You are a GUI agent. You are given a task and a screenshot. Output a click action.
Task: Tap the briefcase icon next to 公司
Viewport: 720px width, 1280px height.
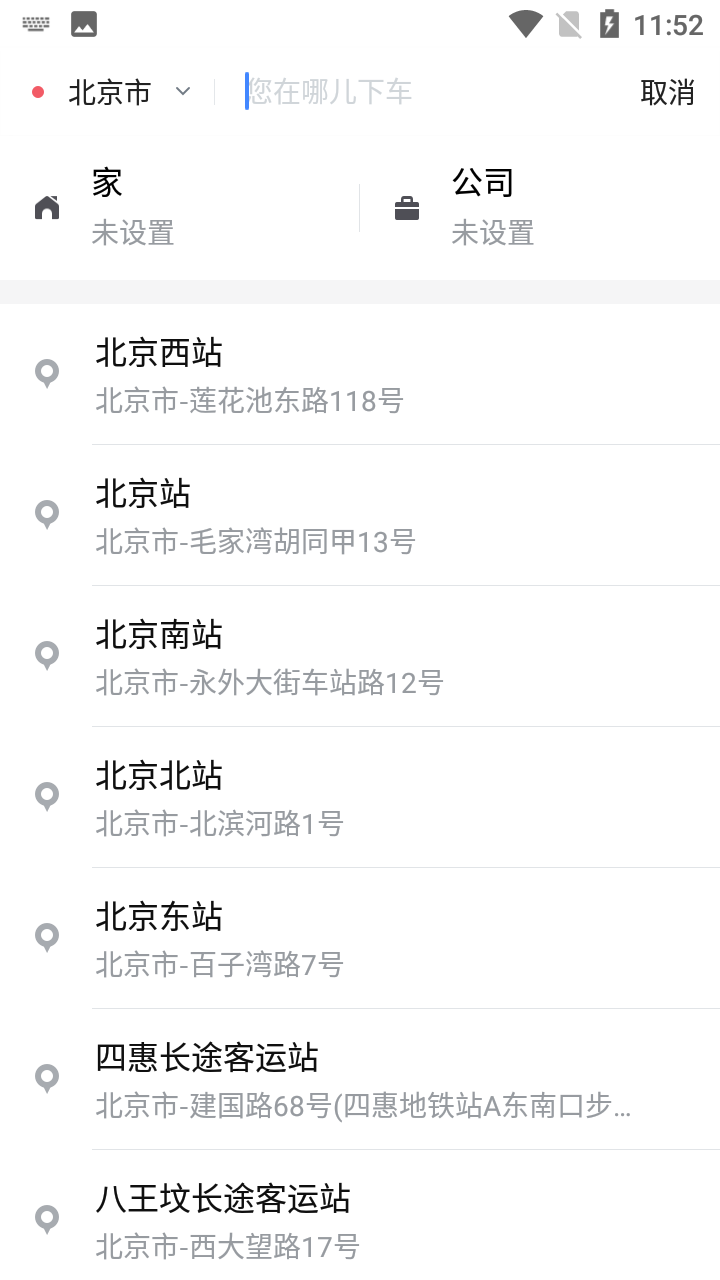pyautogui.click(x=406, y=206)
